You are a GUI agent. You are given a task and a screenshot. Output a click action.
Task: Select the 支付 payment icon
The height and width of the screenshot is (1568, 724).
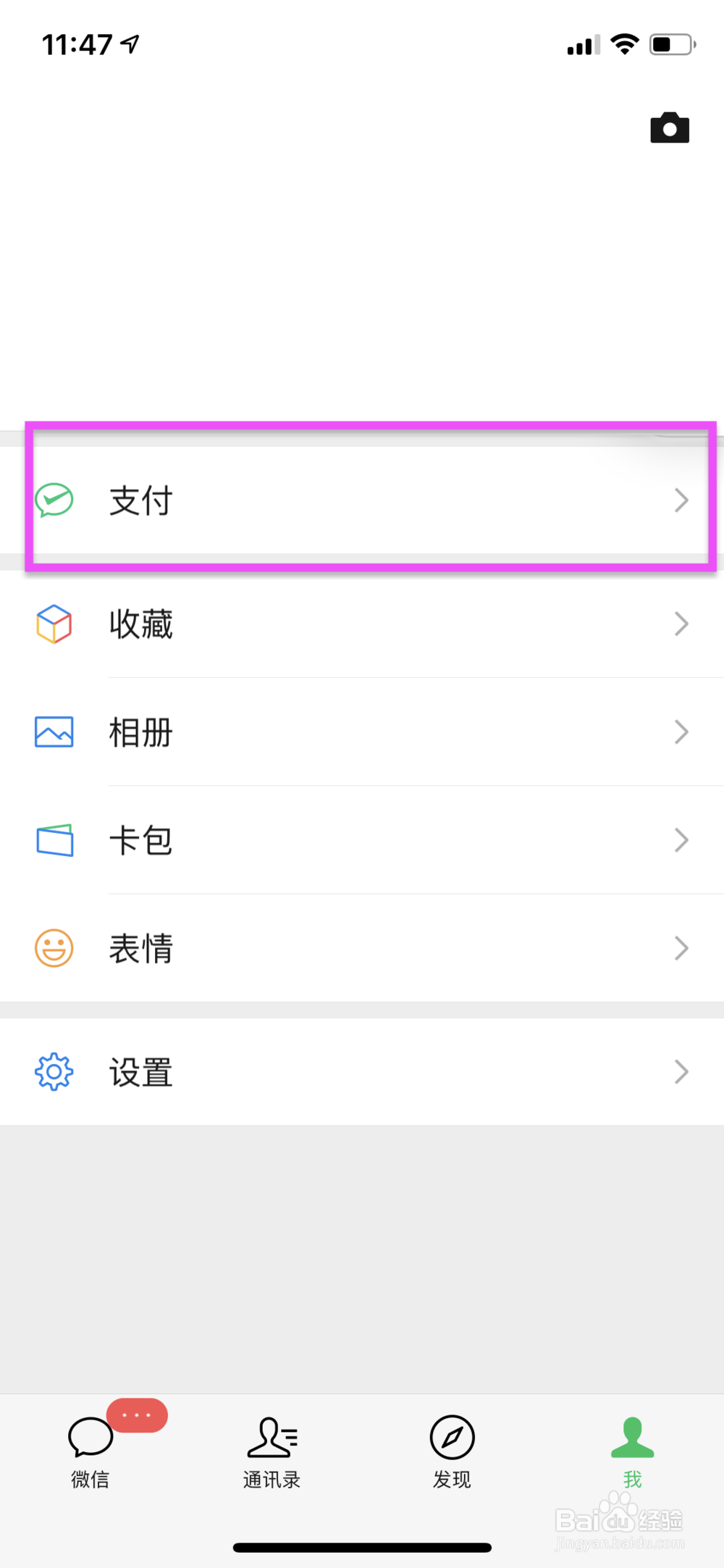pyautogui.click(x=54, y=500)
